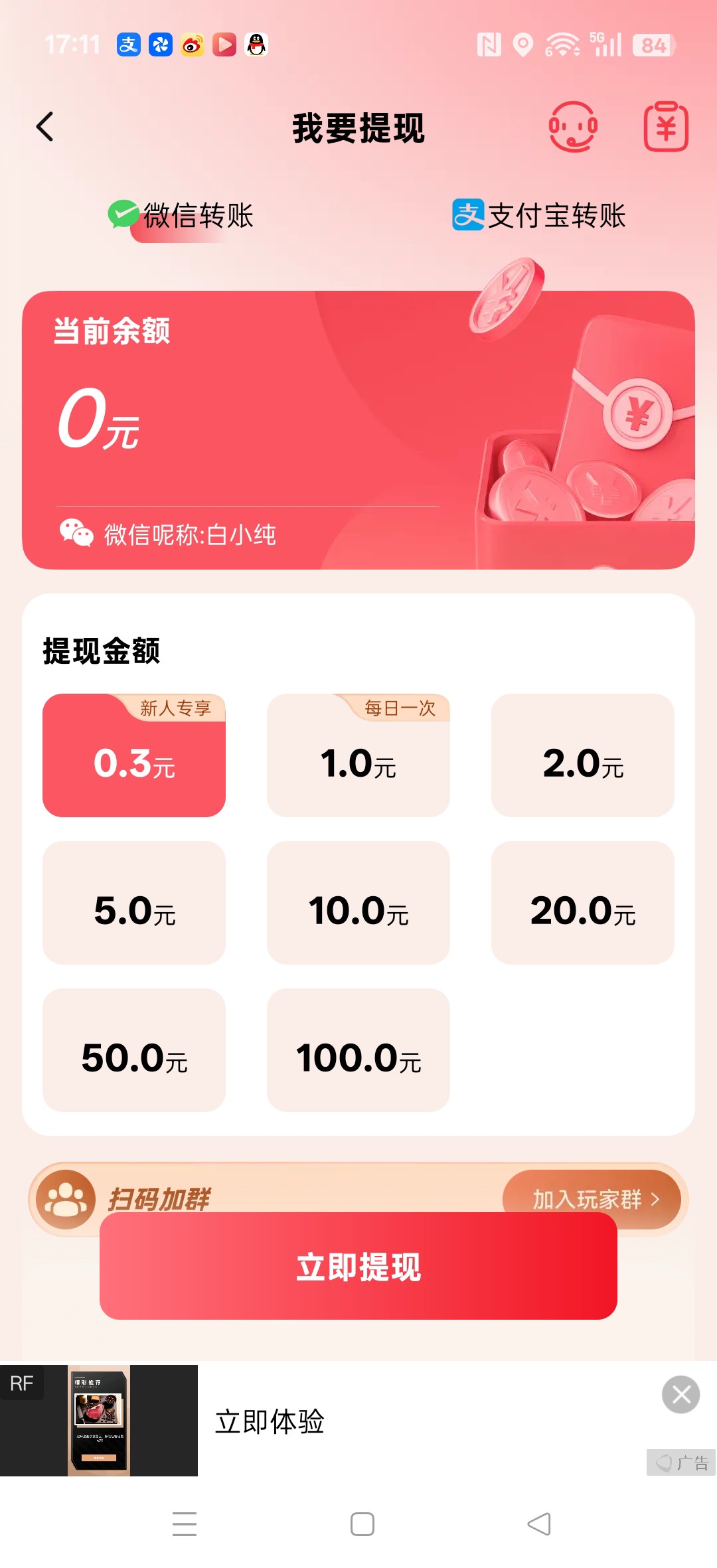Click the group members icon next to 扫码加群

pyautogui.click(x=64, y=1199)
